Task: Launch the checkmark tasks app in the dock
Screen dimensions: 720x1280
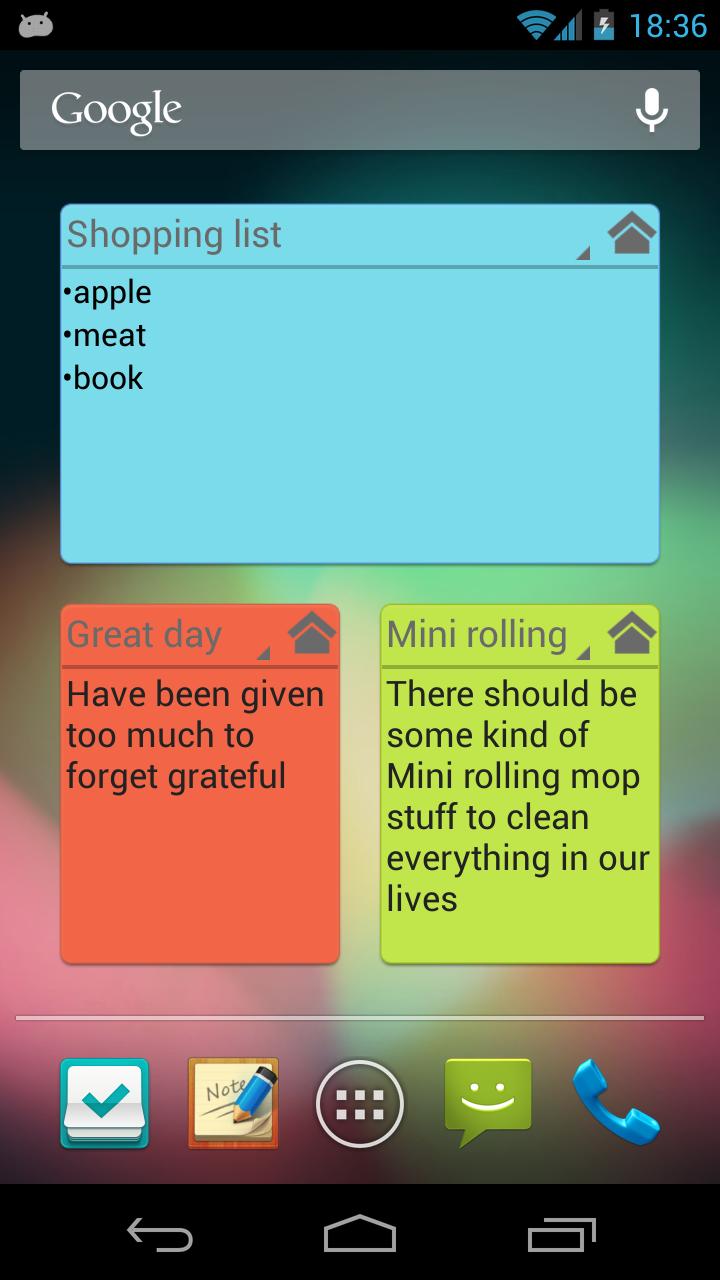Action: click(x=104, y=1103)
